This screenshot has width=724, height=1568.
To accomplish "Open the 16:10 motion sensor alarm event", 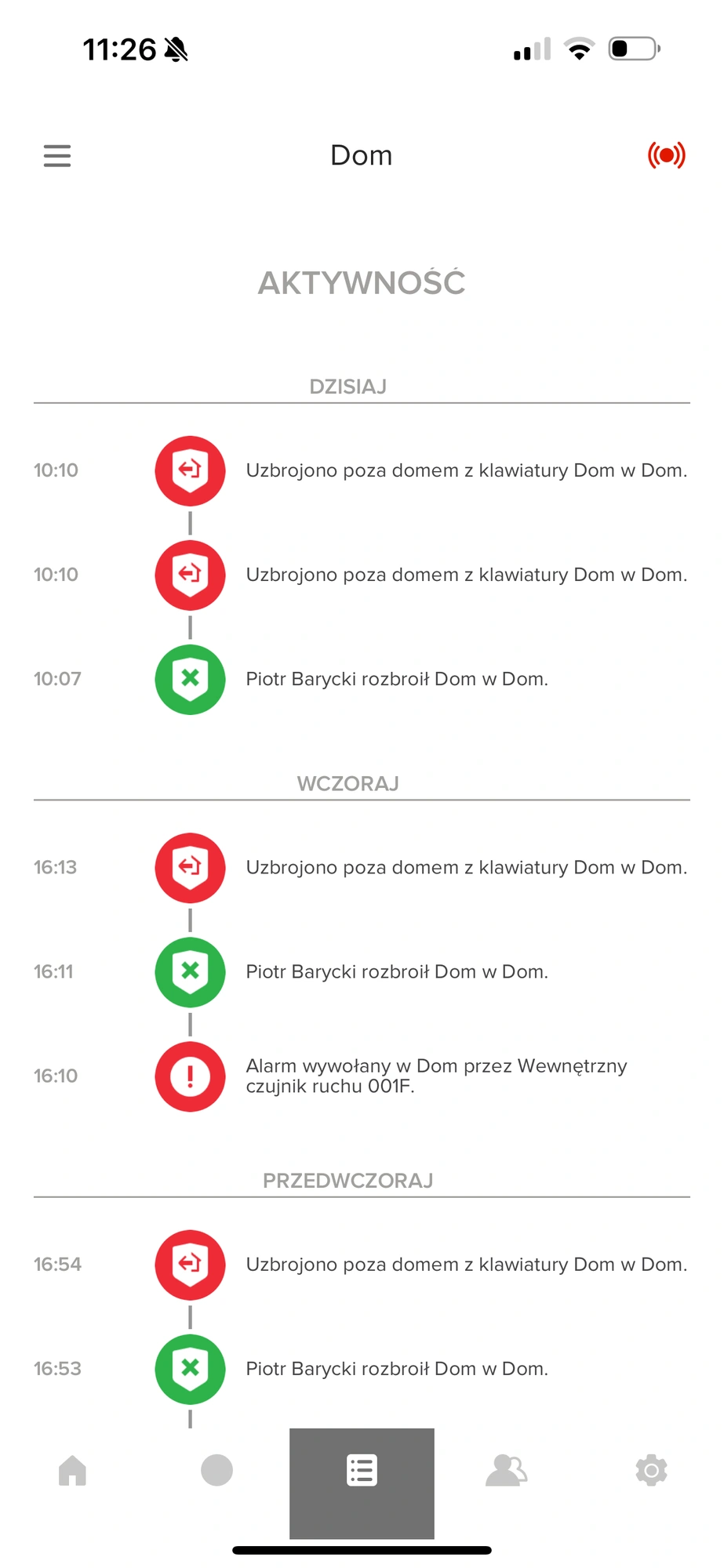I will click(362, 1076).
